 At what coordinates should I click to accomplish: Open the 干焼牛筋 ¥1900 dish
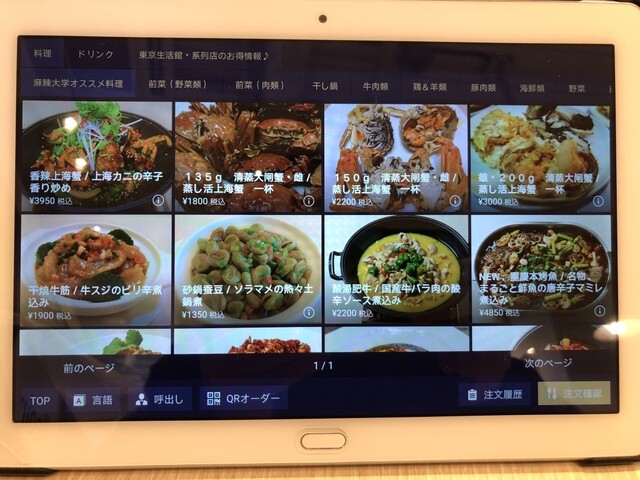click(x=96, y=269)
